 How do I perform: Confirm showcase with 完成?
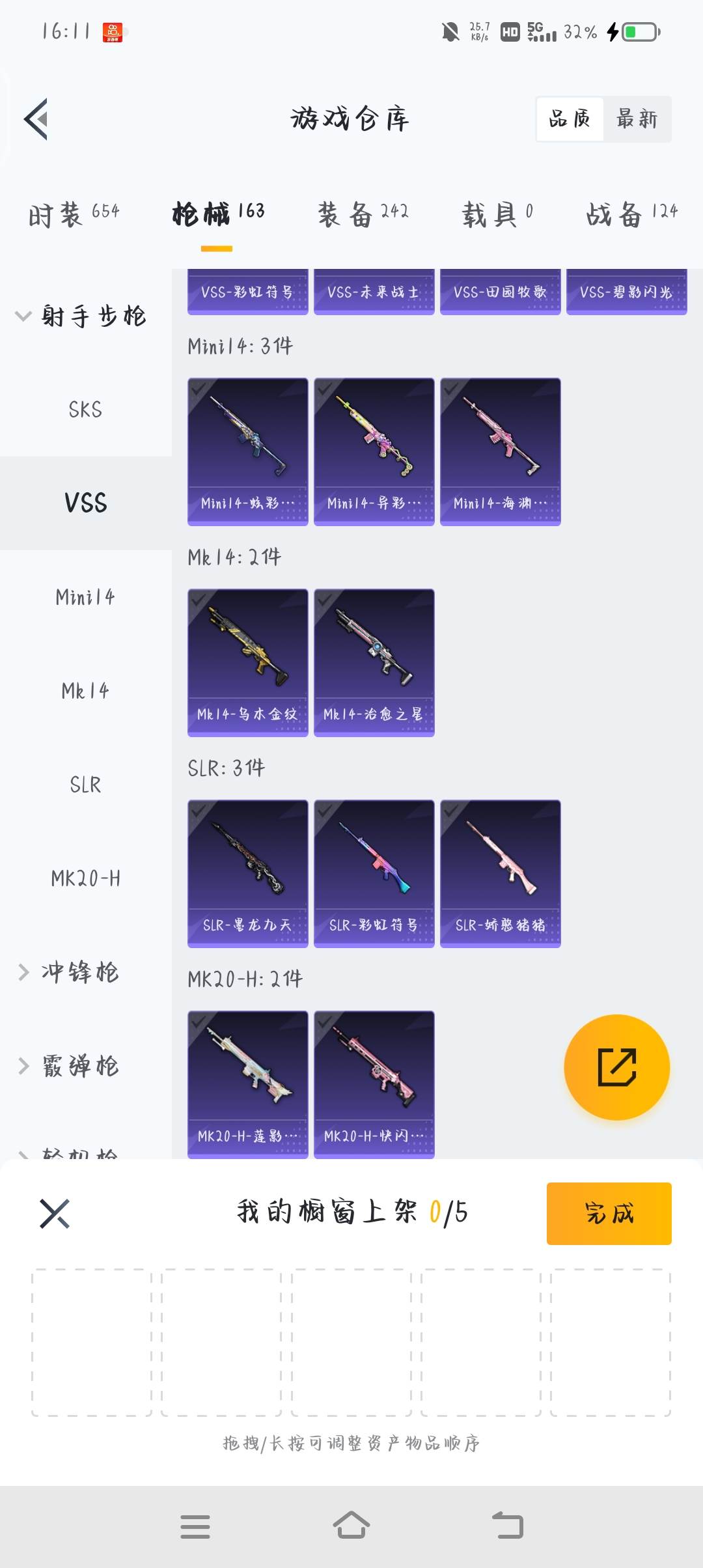[609, 1214]
